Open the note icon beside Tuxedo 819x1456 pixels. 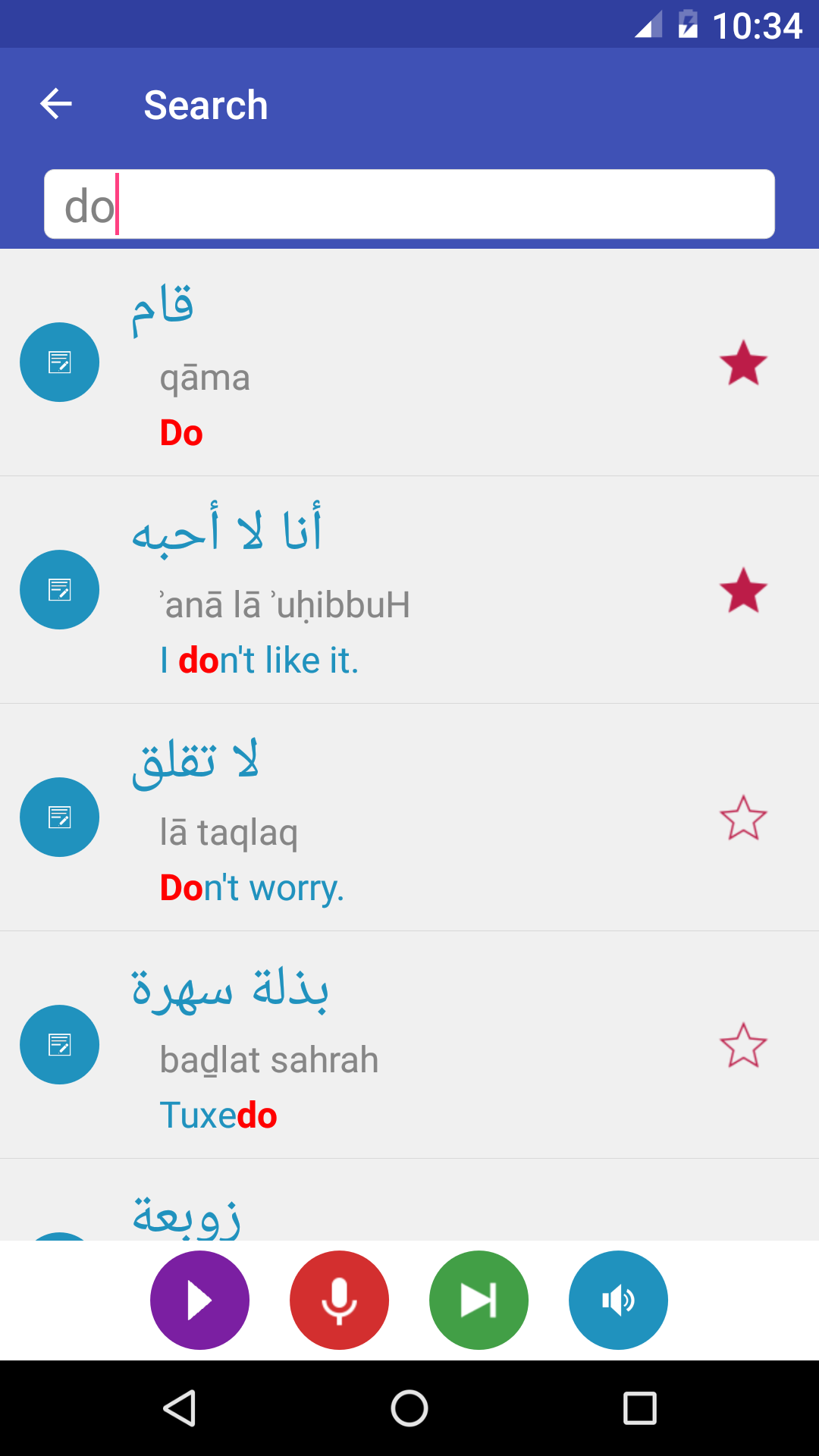[x=59, y=1045]
